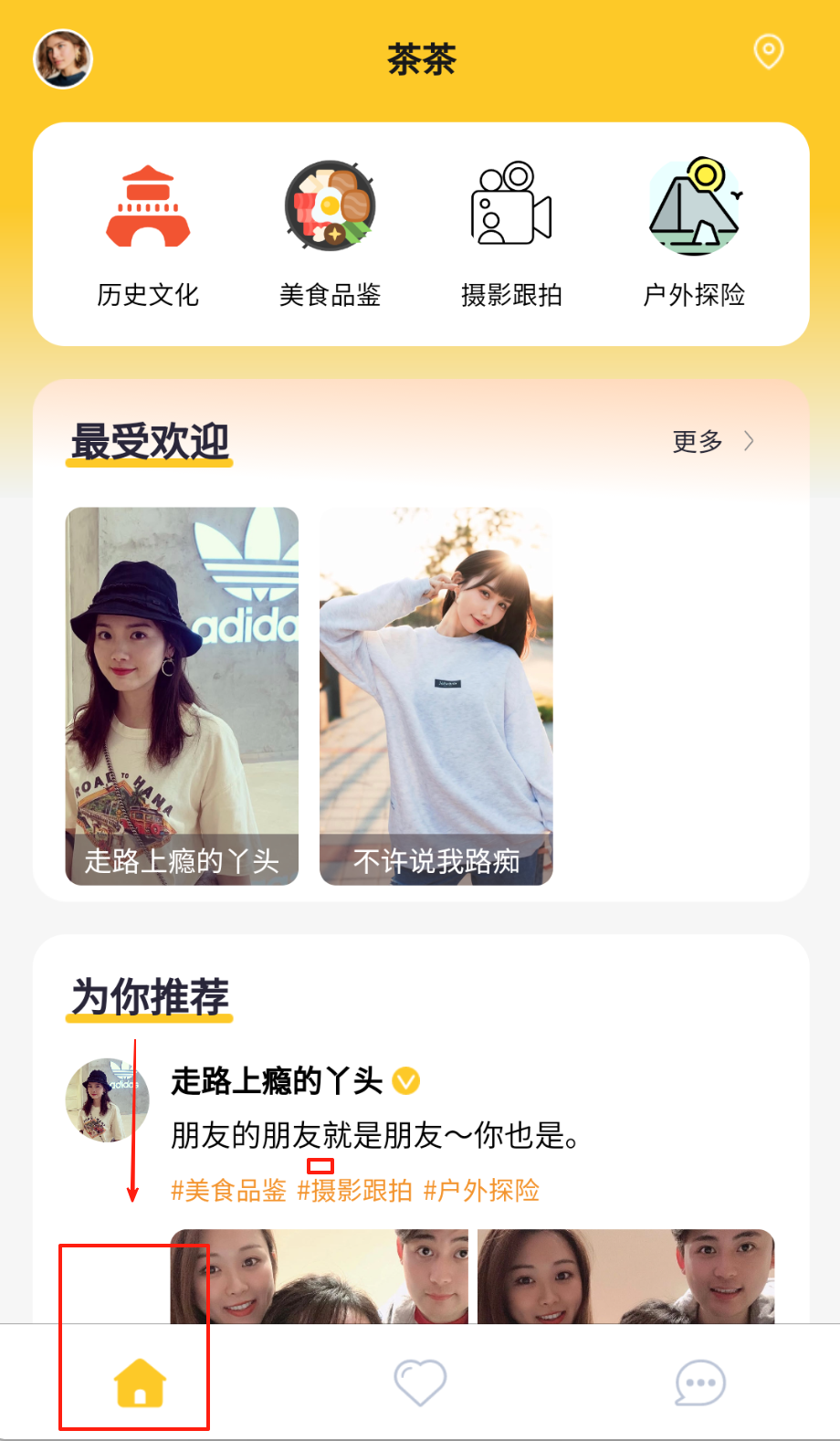Open the 走路上瘾的丫头 popular card

pyautogui.click(x=182, y=696)
